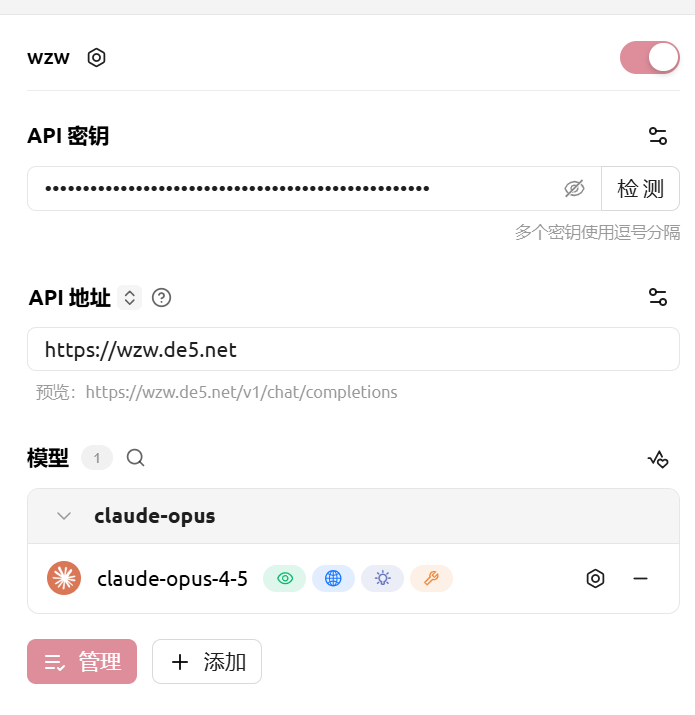Open the API address type selector

[x=130, y=298]
